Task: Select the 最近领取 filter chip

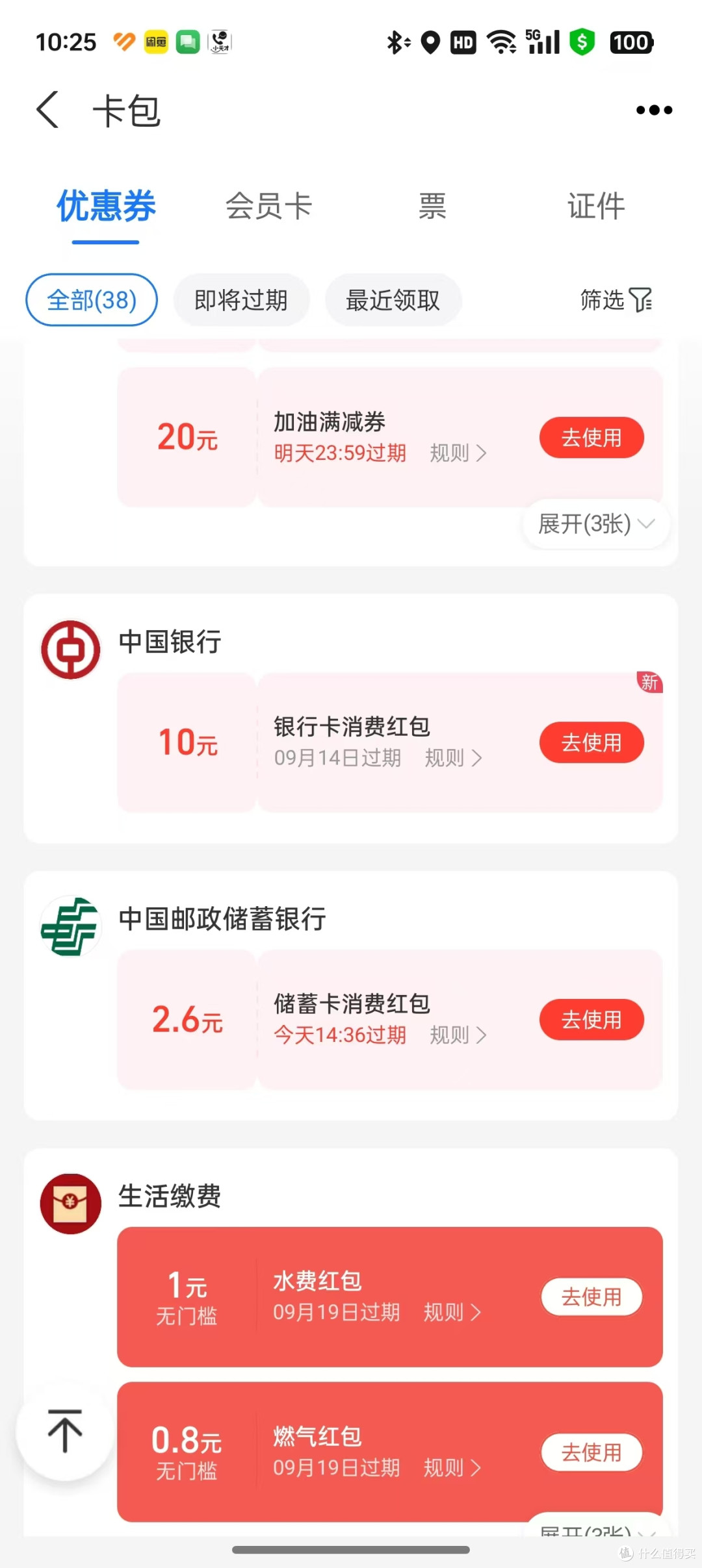Action: coord(393,300)
